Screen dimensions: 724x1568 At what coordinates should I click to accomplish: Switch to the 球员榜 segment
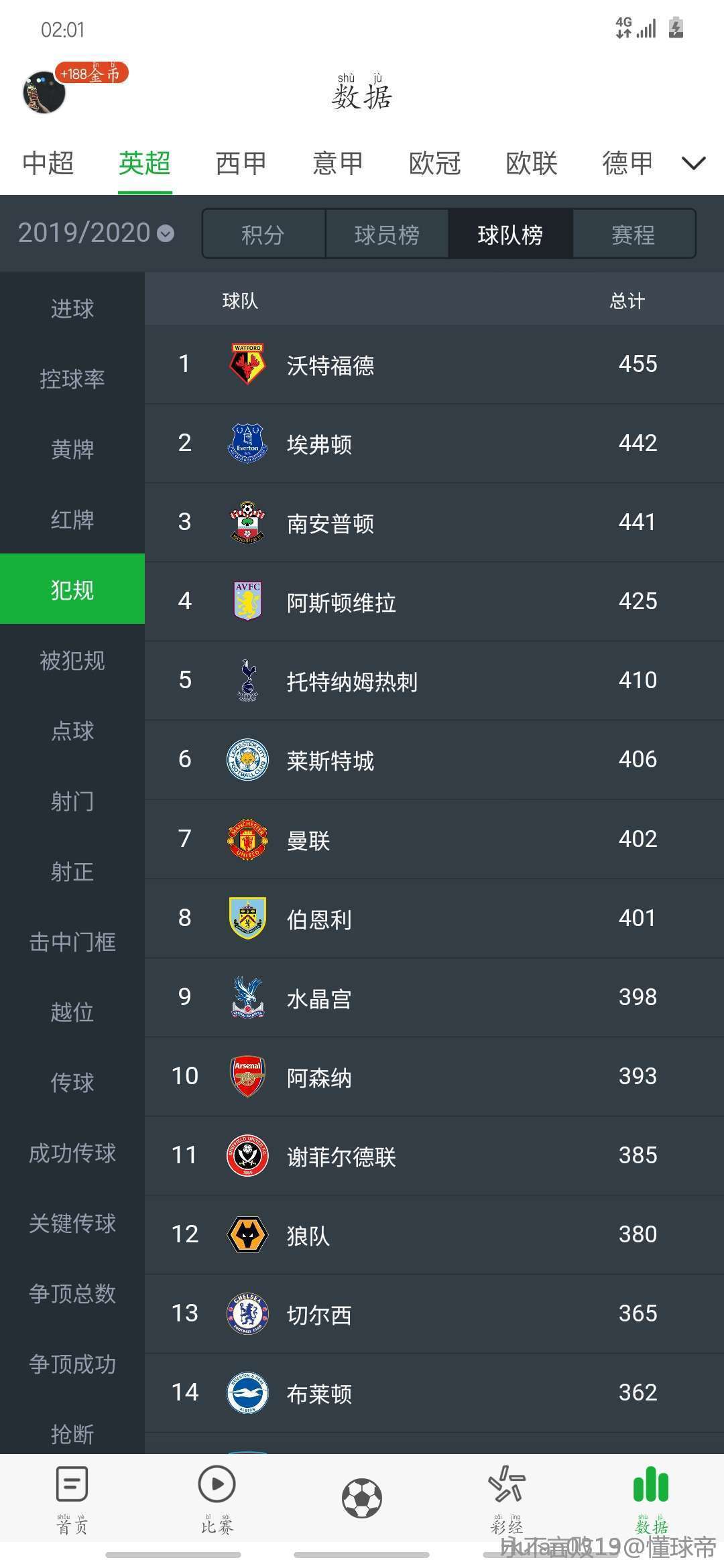coord(387,234)
